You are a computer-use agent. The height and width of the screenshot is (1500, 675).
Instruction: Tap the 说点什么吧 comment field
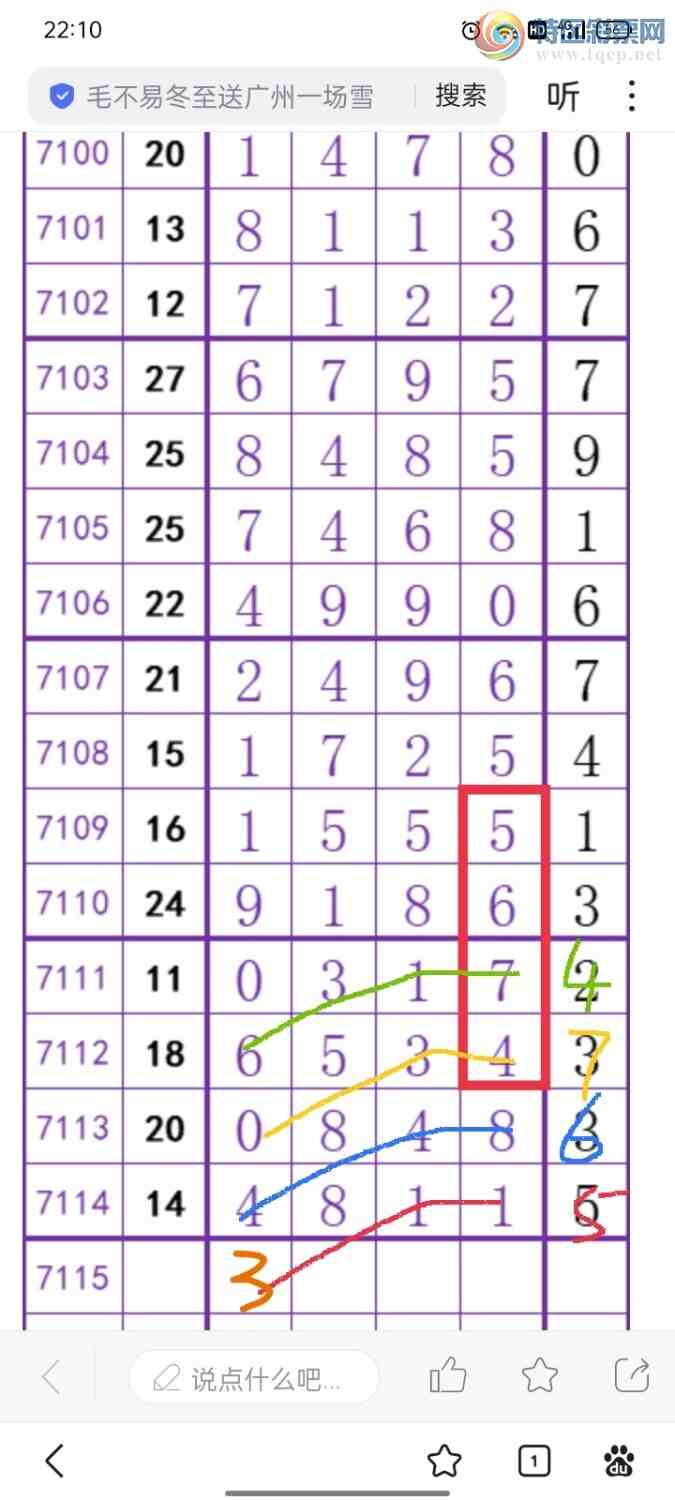[255, 1380]
